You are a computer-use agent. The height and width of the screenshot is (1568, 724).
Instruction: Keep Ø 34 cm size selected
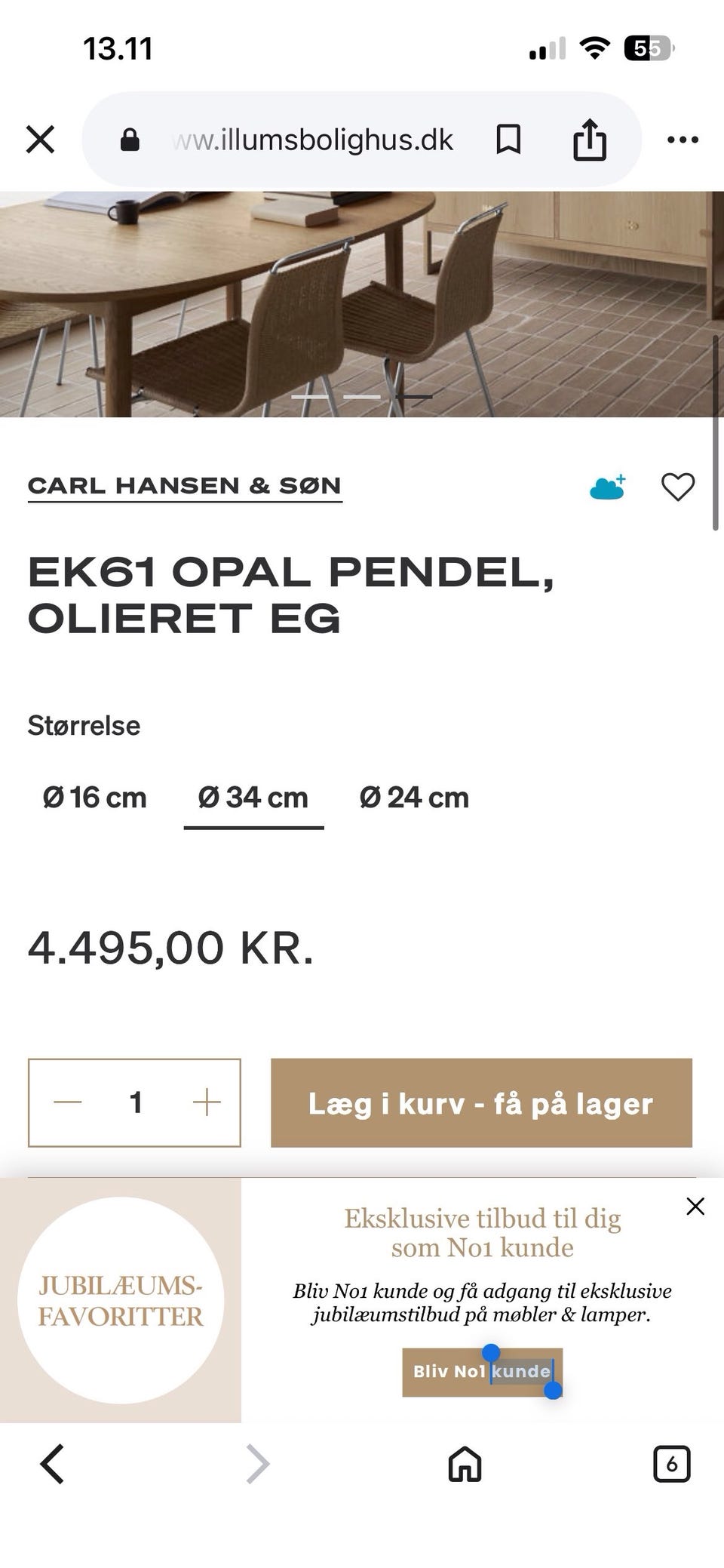pyautogui.click(x=254, y=797)
